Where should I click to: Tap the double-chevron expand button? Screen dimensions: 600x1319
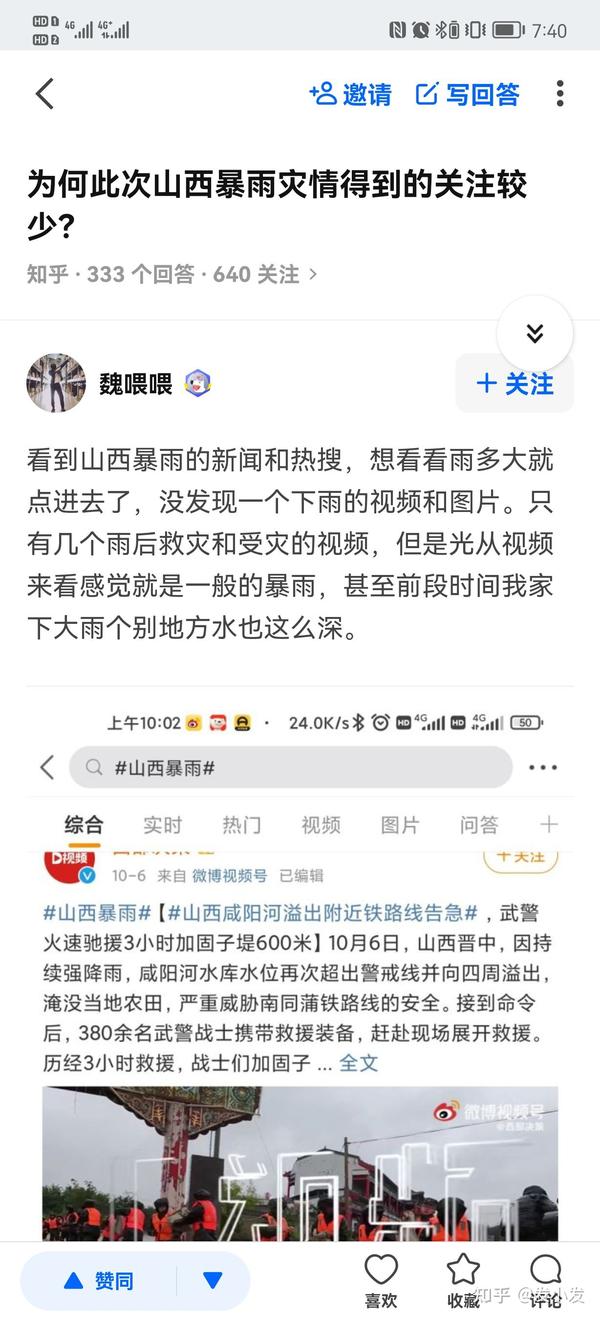535,334
